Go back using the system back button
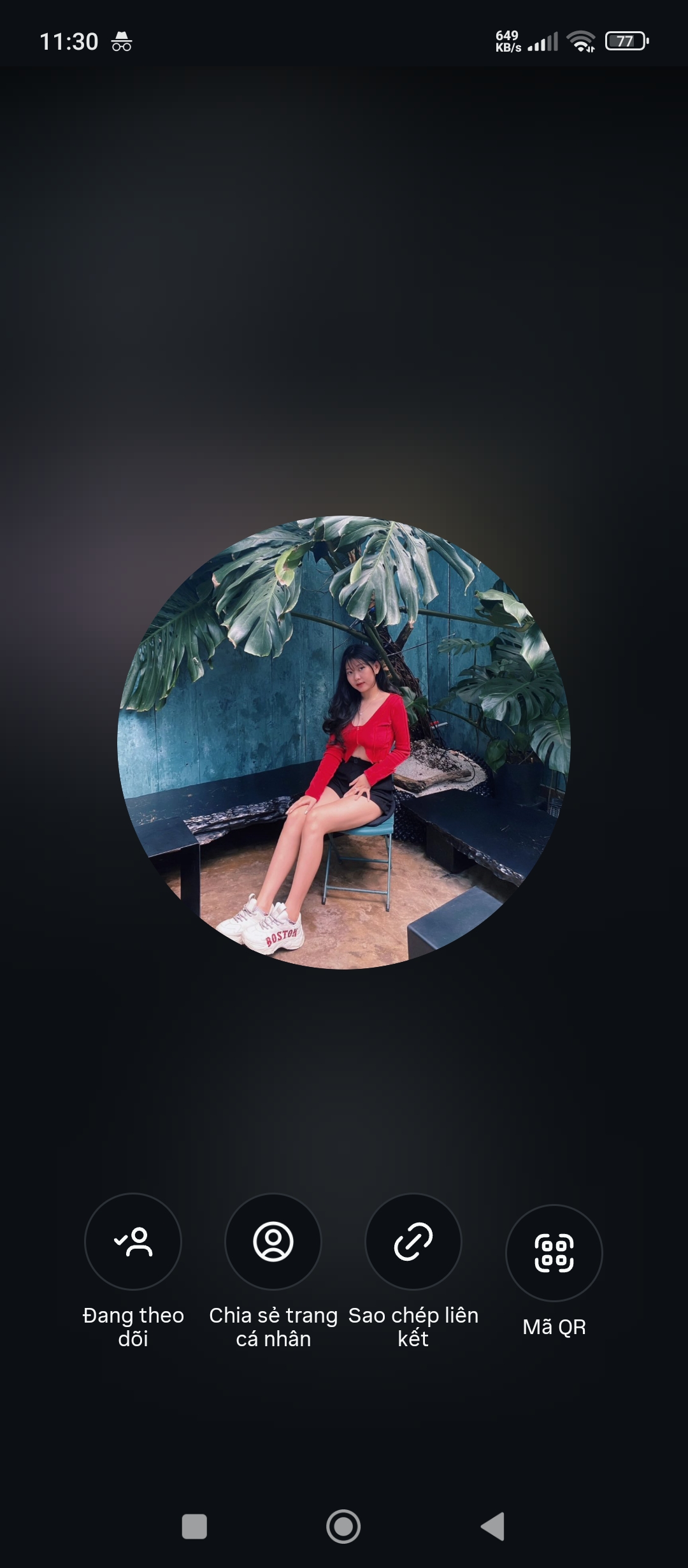This screenshot has height=1568, width=688. (492, 1526)
